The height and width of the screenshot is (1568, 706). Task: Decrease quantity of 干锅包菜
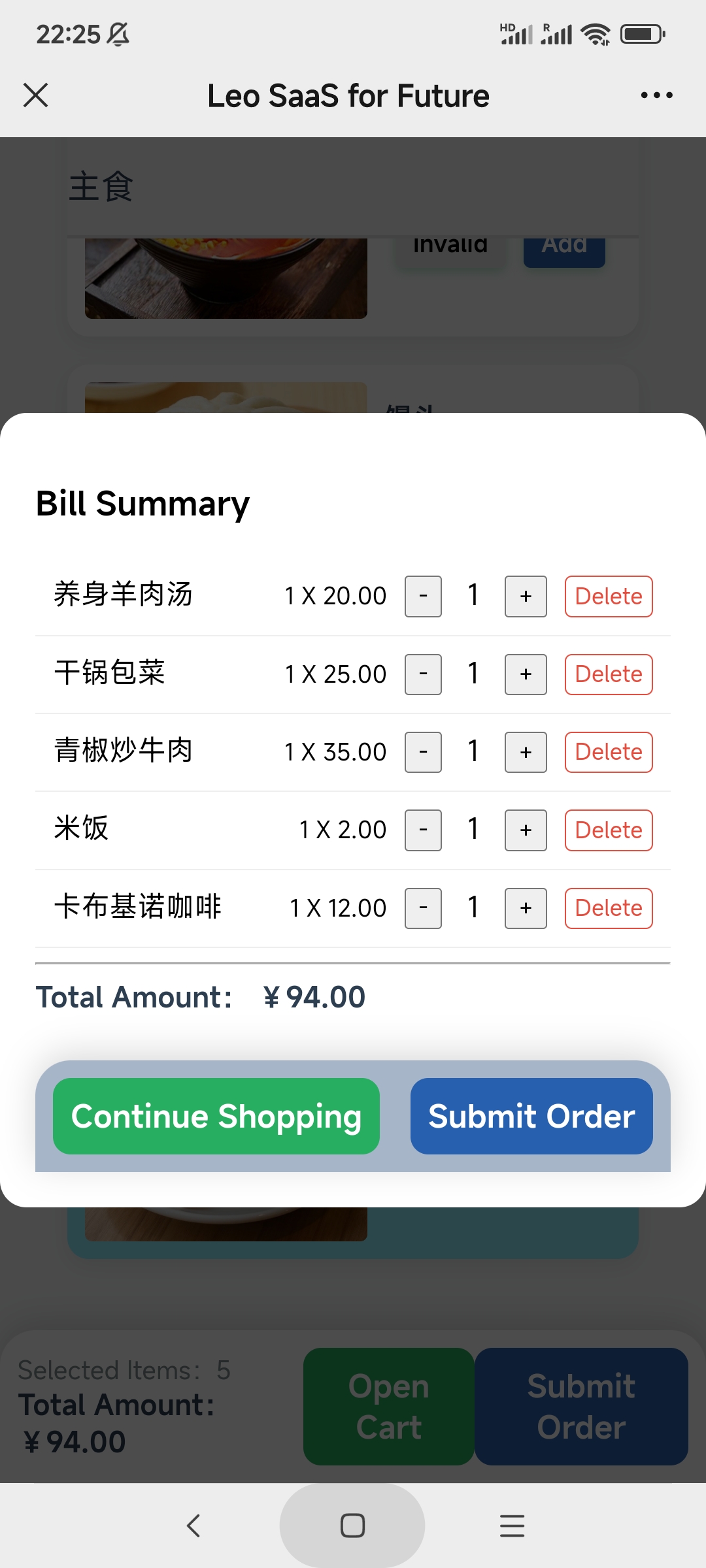423,674
